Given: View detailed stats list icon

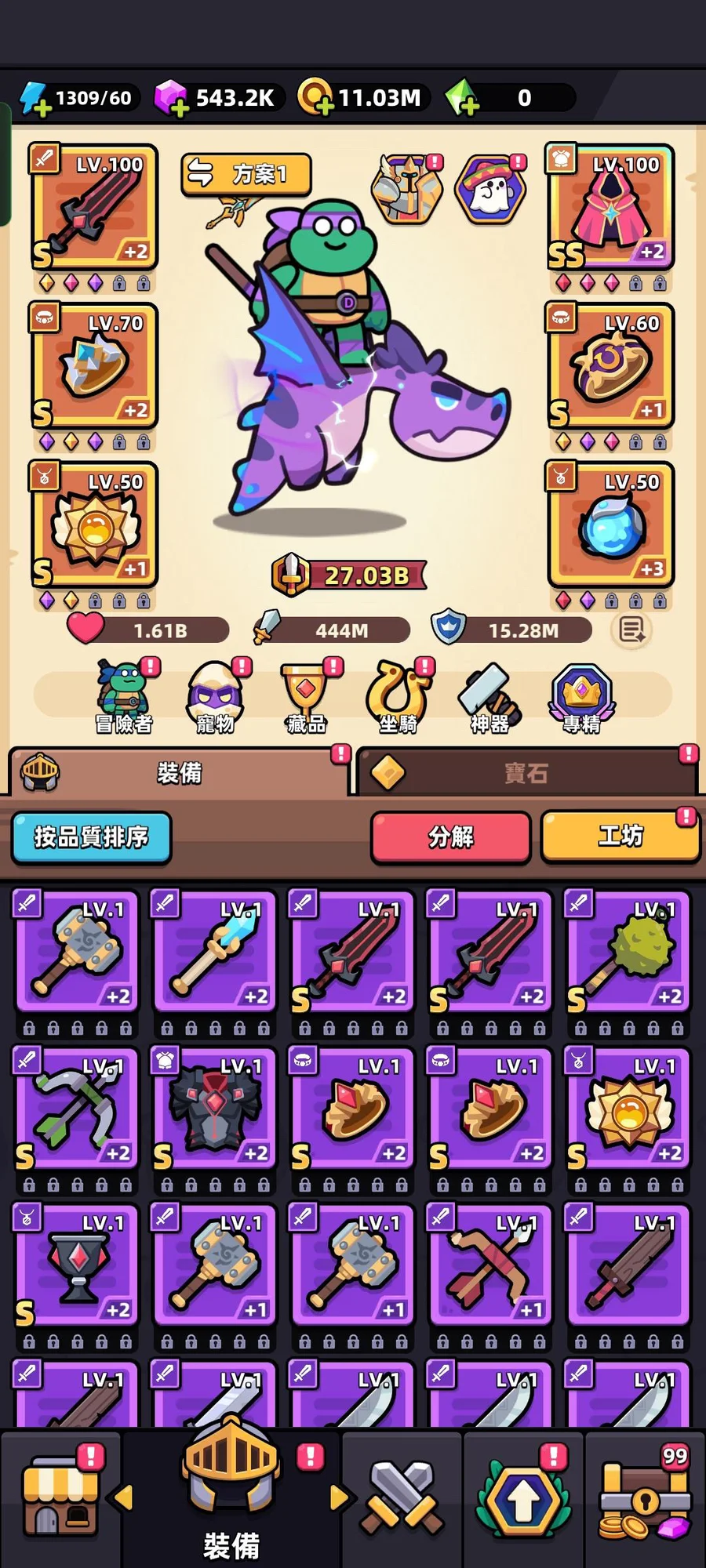Looking at the screenshot, I should tap(631, 629).
